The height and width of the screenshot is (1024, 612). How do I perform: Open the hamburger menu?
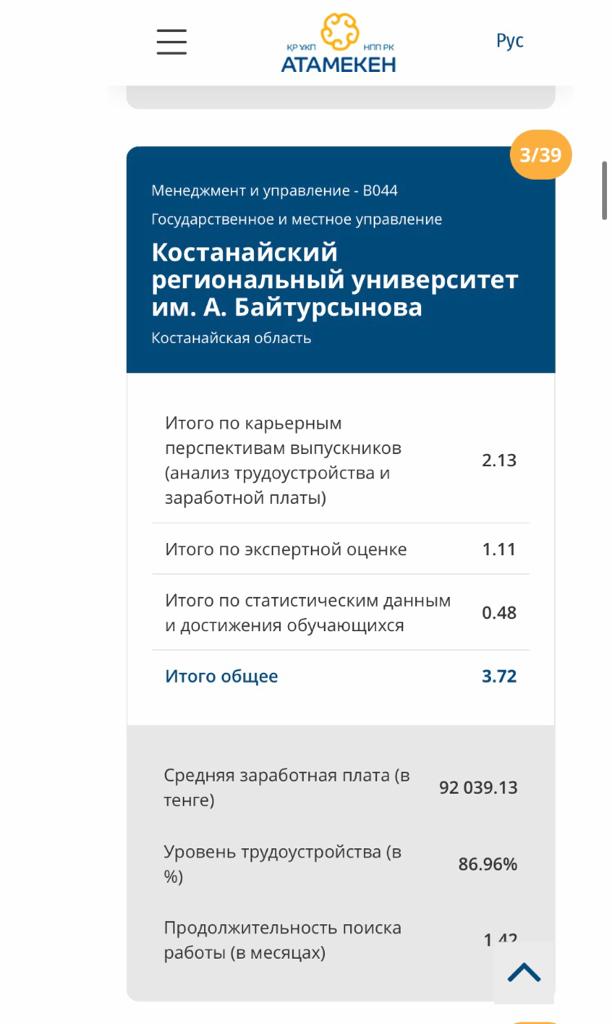(172, 42)
